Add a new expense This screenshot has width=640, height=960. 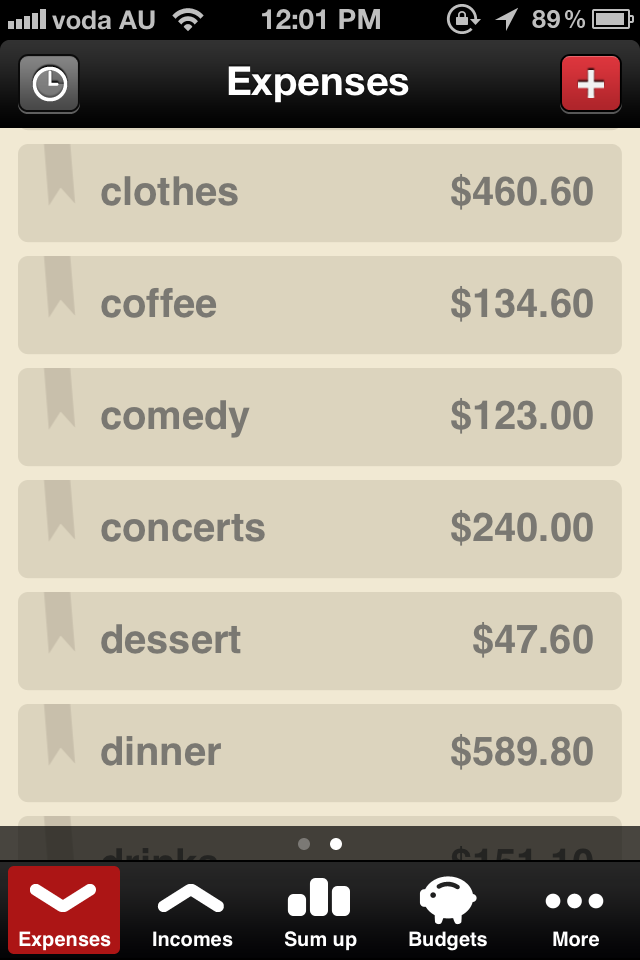point(590,84)
